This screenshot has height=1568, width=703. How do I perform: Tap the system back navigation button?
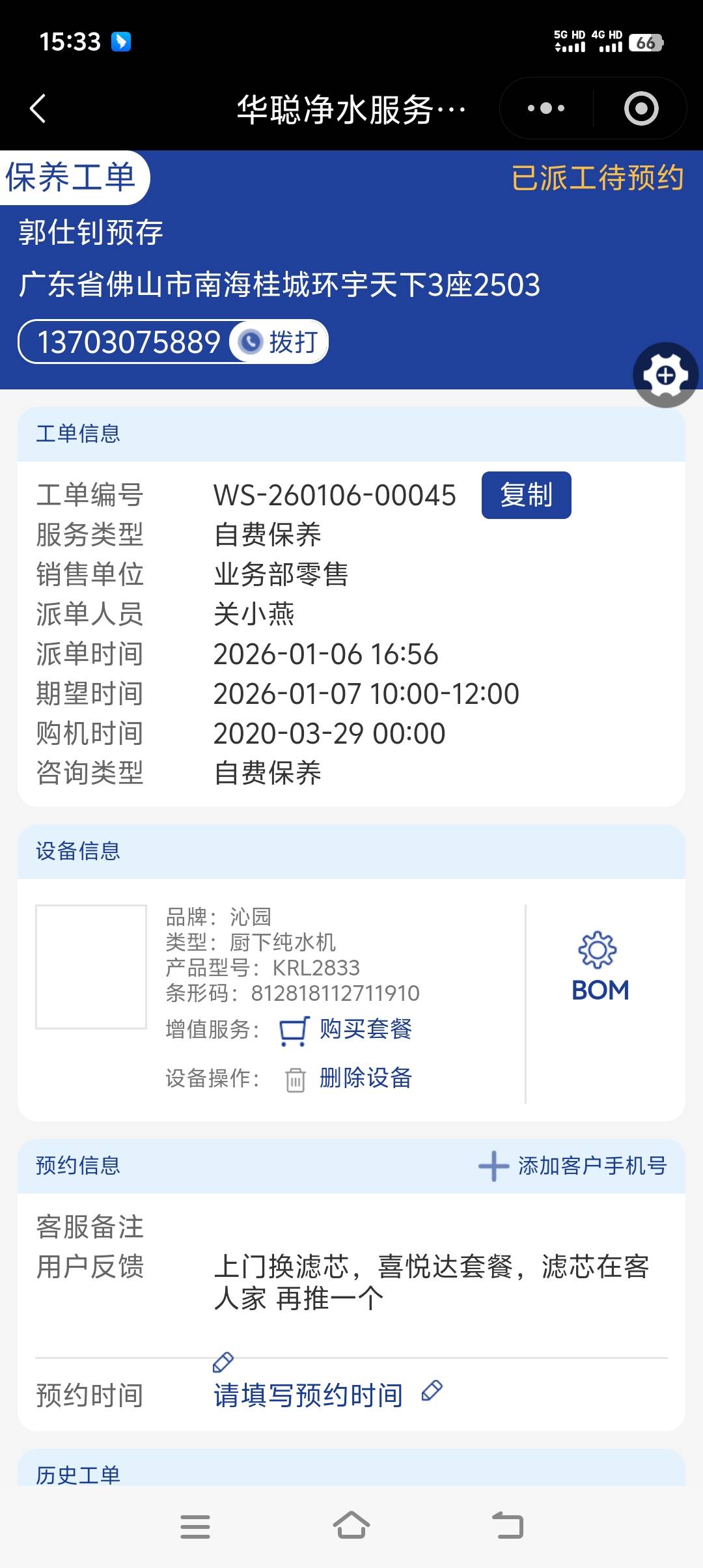point(508,1526)
